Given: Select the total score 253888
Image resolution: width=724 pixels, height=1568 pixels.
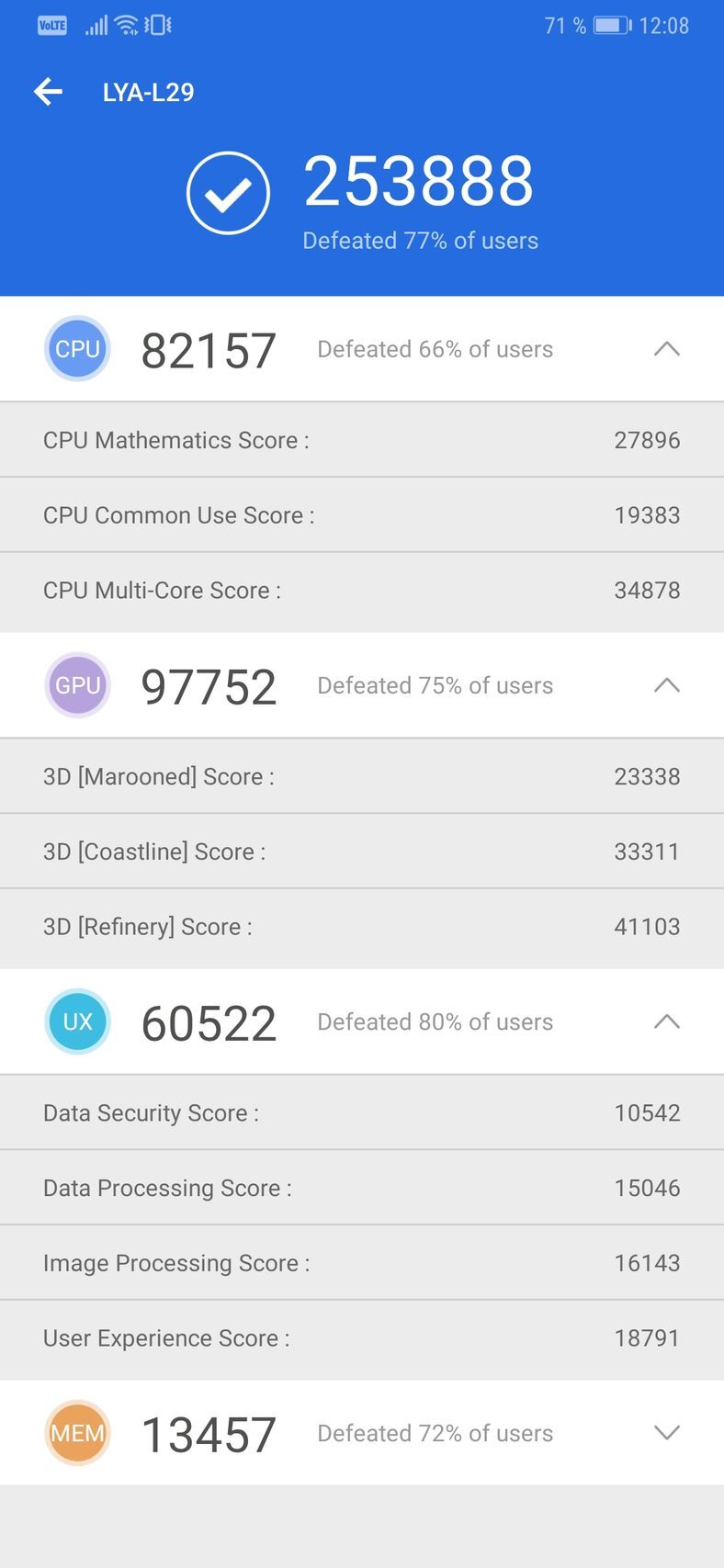Looking at the screenshot, I should [x=420, y=179].
